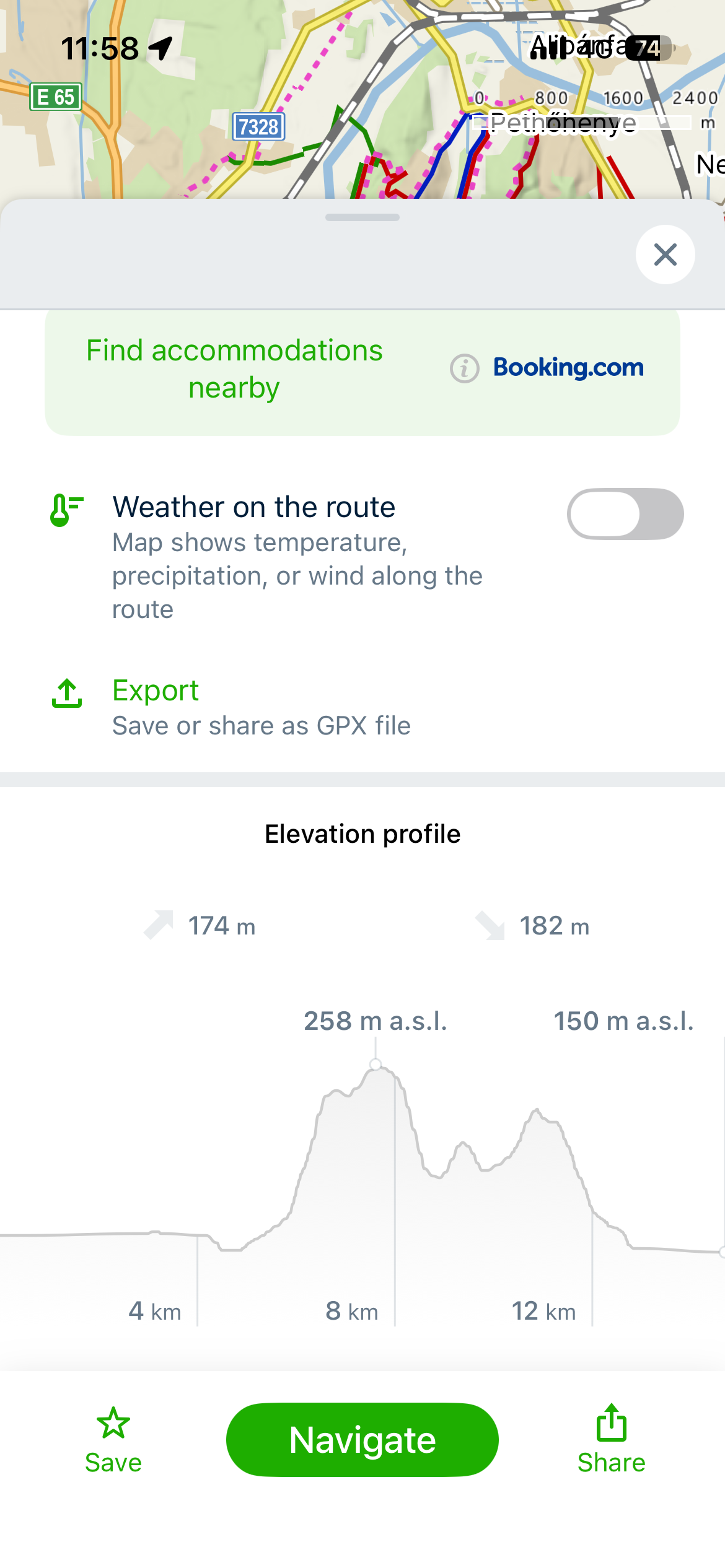Close the route details panel
Image resolution: width=725 pixels, height=1568 pixels.
click(x=665, y=254)
